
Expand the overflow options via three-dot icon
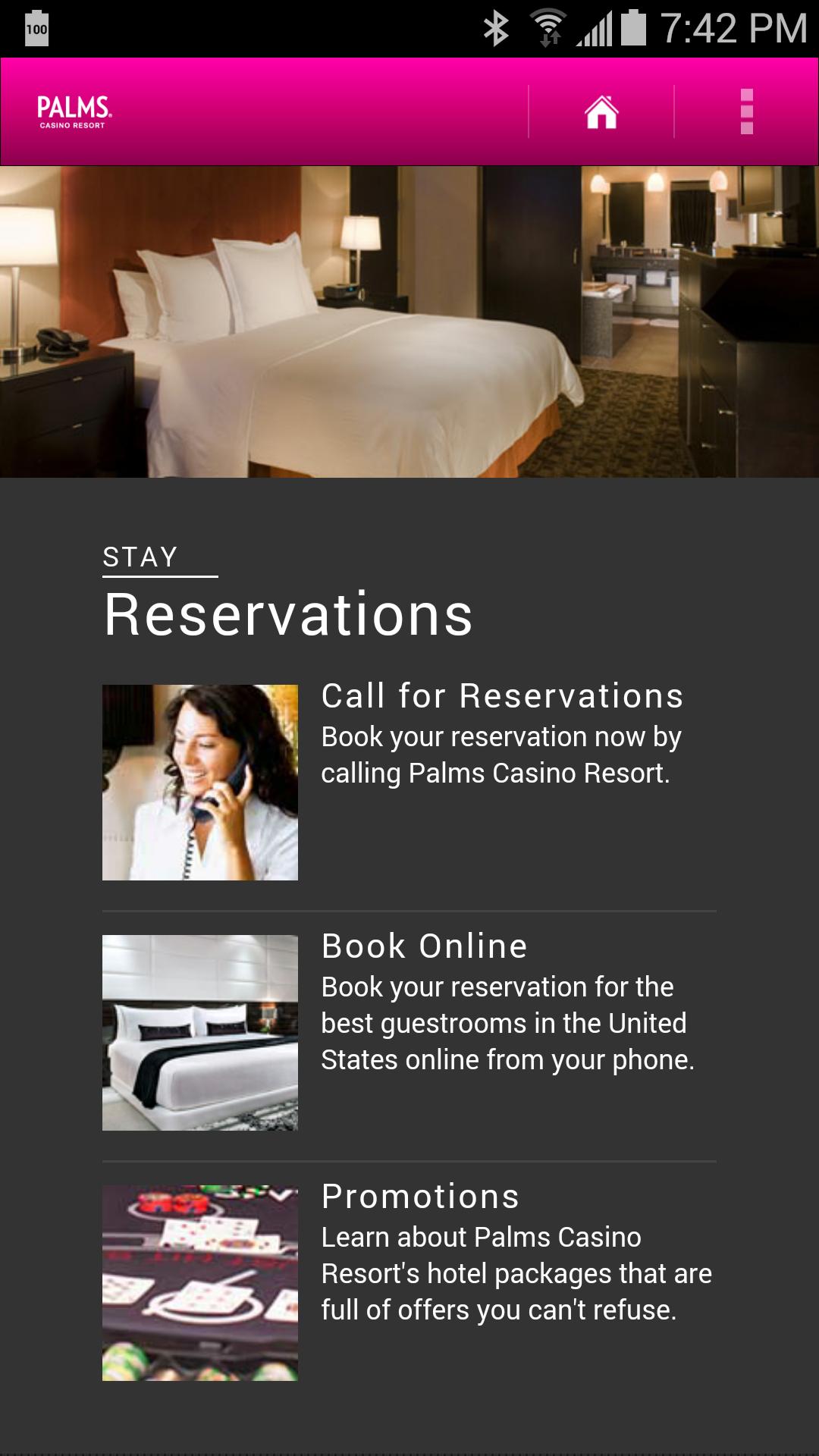click(746, 112)
